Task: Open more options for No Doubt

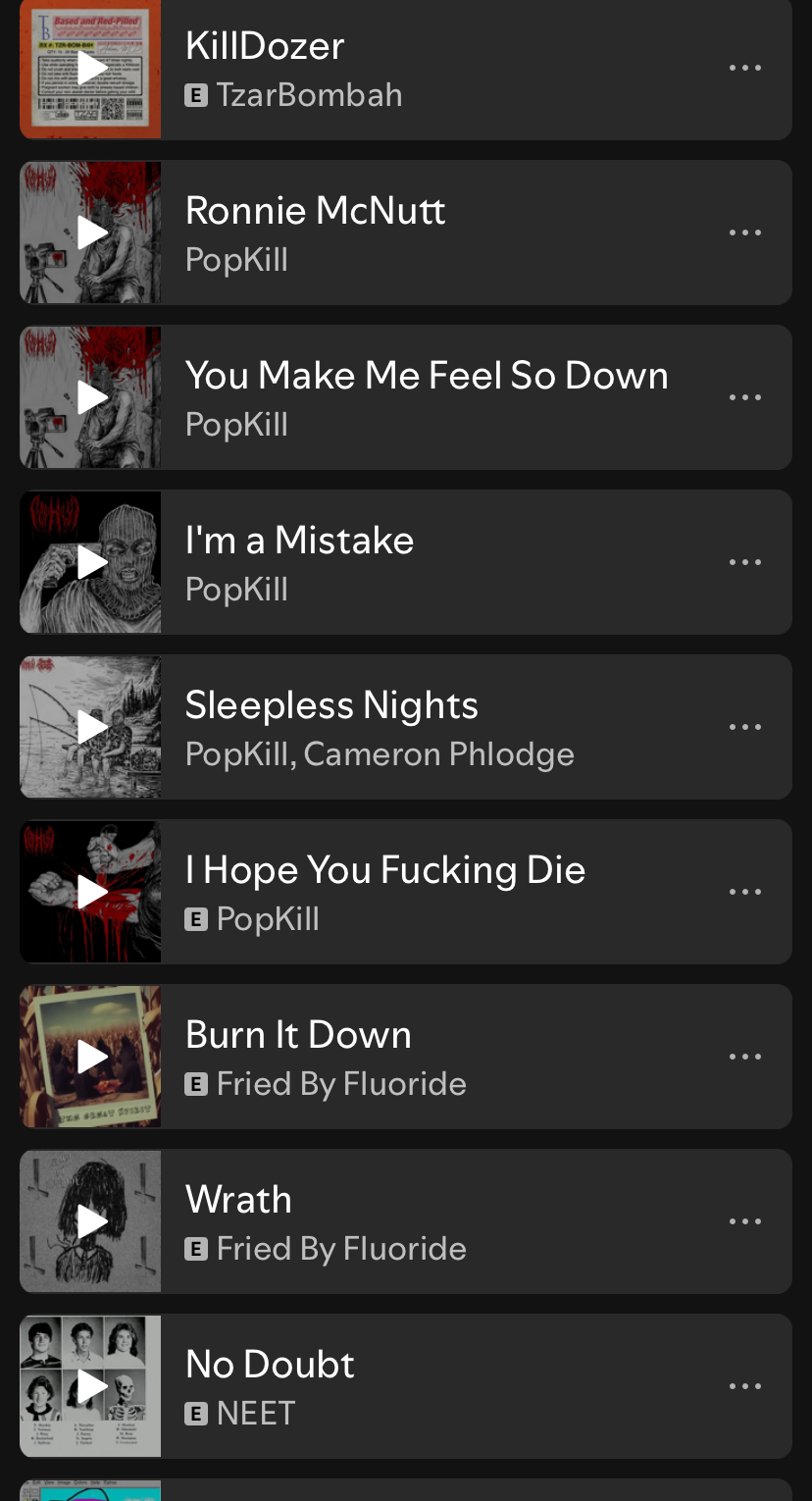Action: point(745,1387)
